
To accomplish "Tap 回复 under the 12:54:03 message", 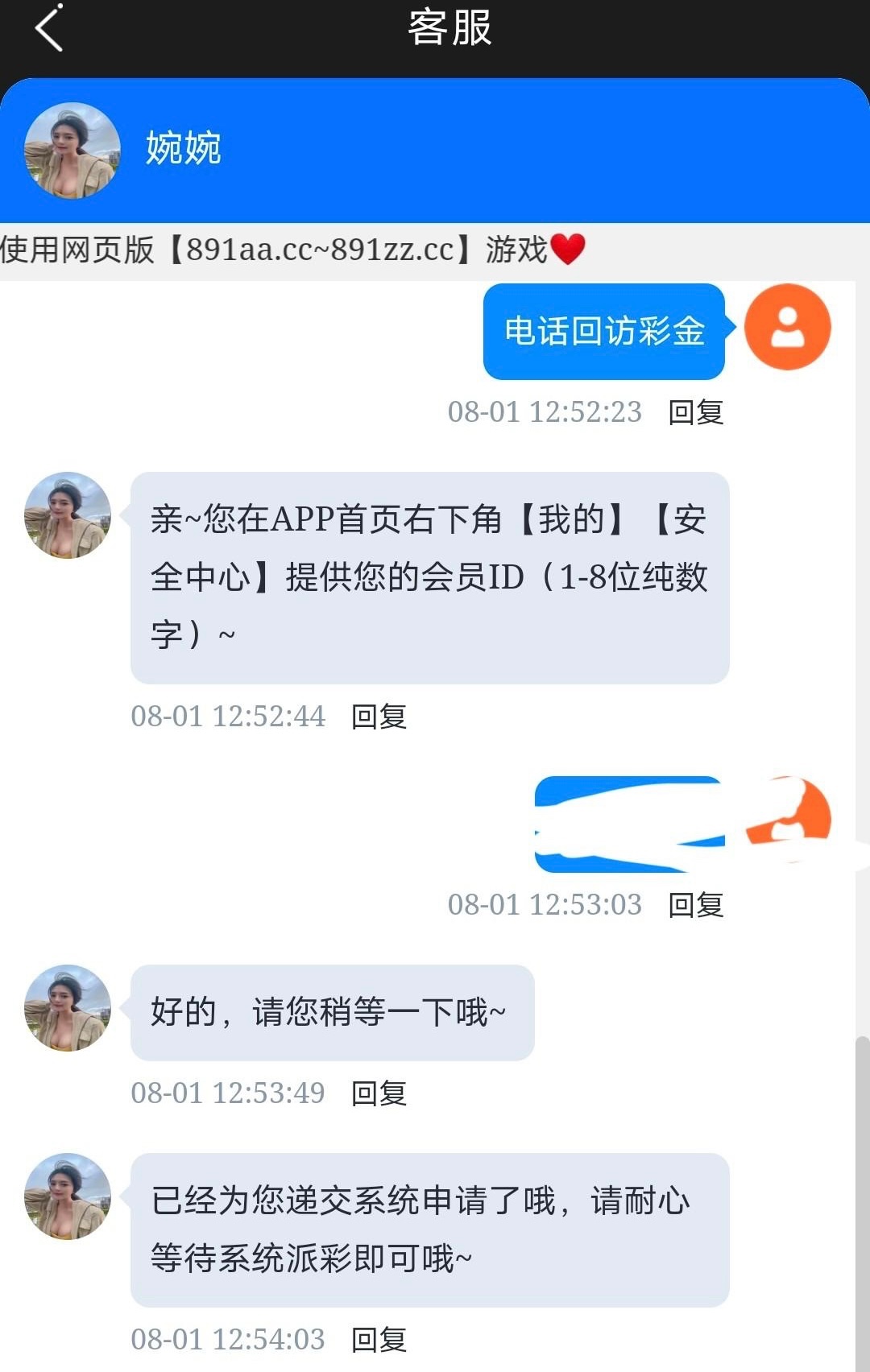I will point(379,1340).
